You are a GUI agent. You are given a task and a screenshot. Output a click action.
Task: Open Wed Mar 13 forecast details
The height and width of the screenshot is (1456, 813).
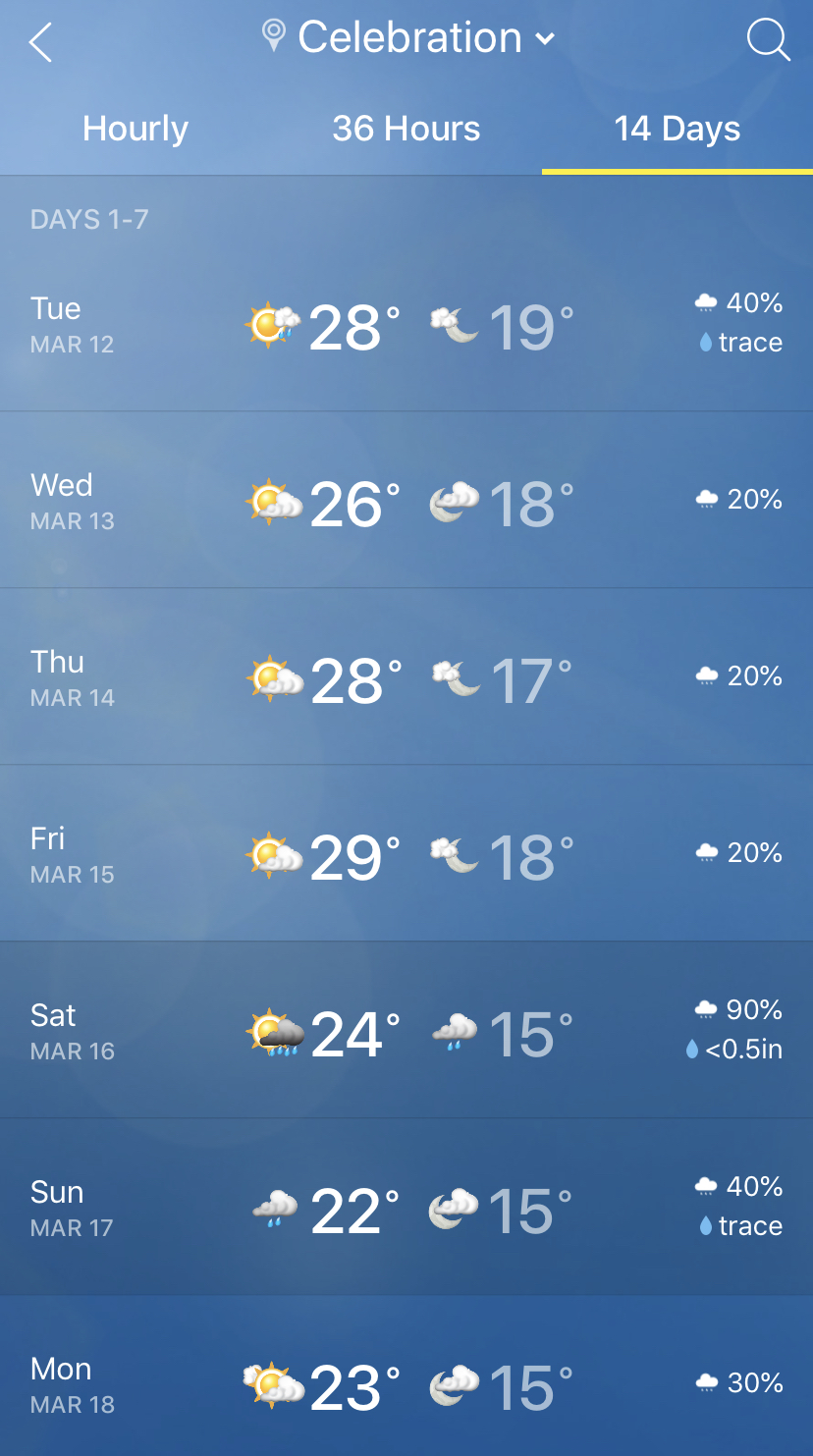406,502
